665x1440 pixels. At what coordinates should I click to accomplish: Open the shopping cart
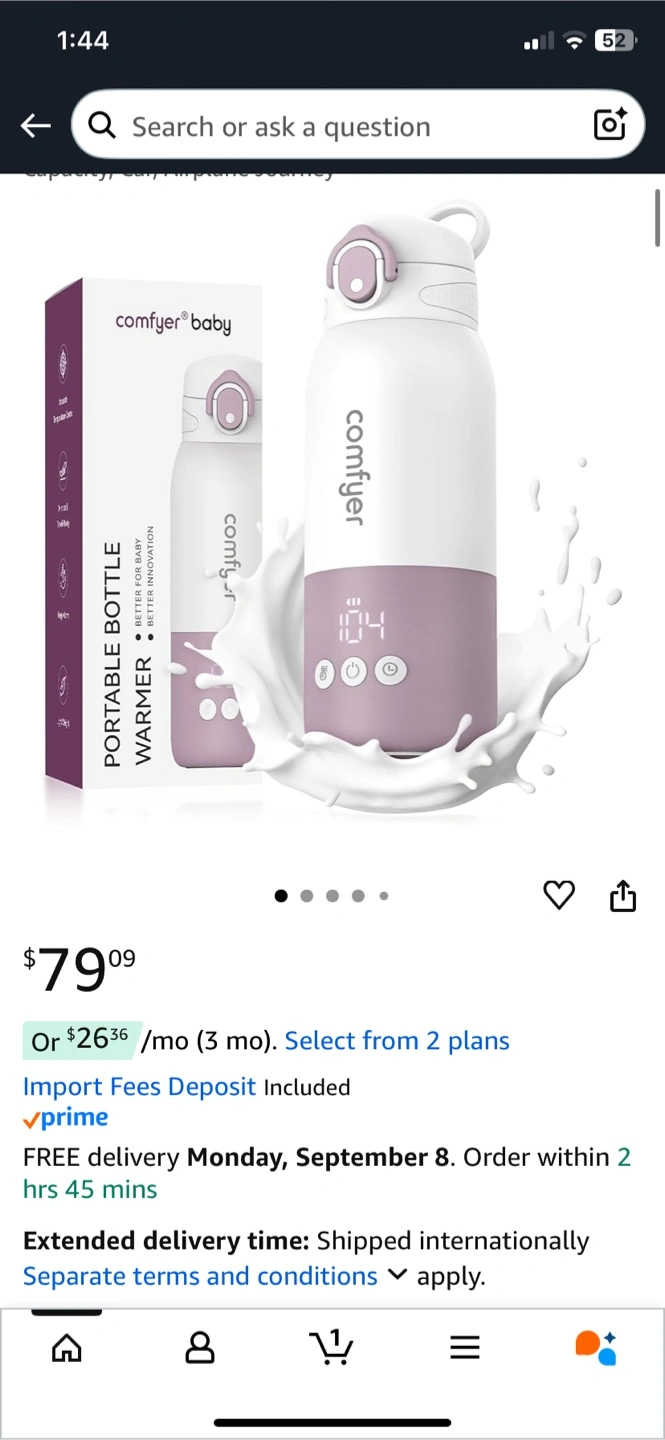(x=331, y=1347)
